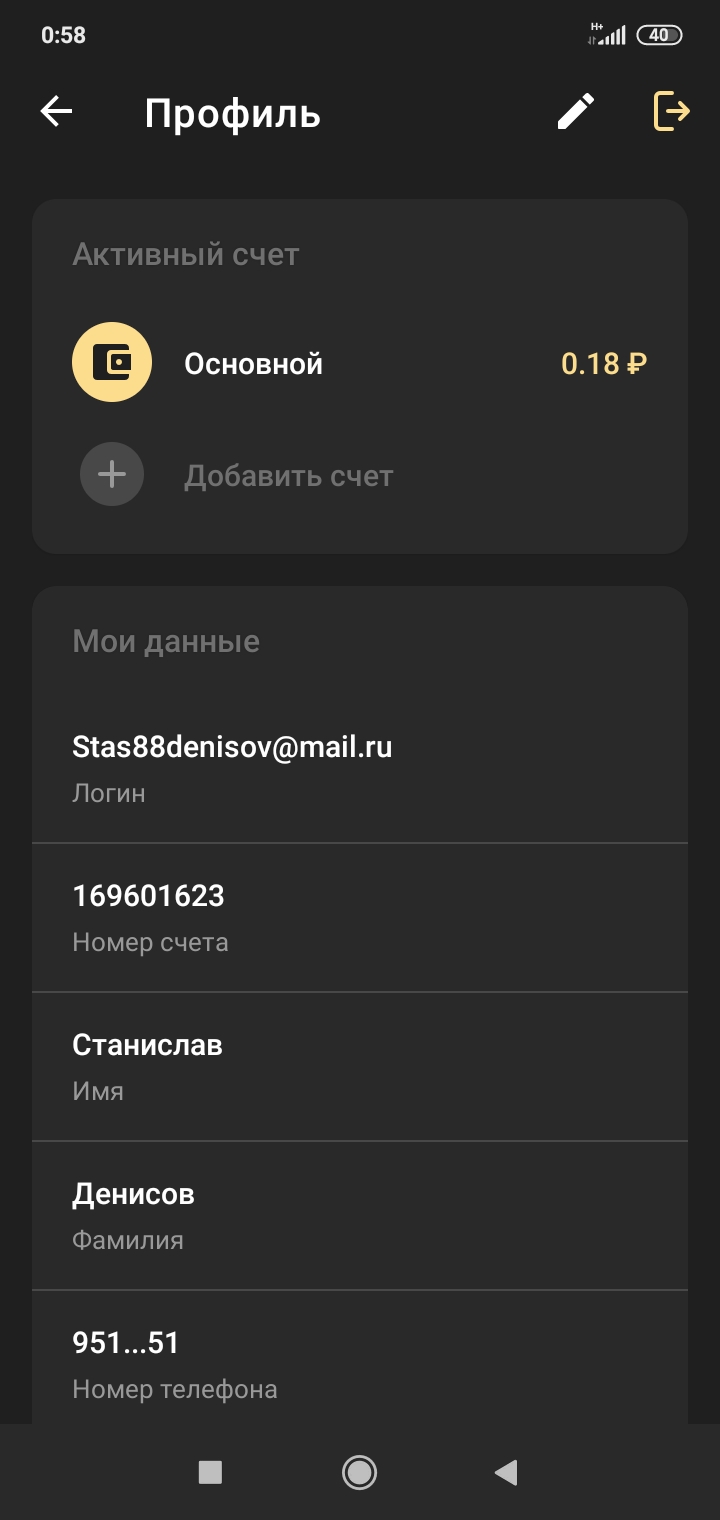The width and height of the screenshot is (720, 1520).
Task: Open the system recent apps view
Action: click(210, 1471)
